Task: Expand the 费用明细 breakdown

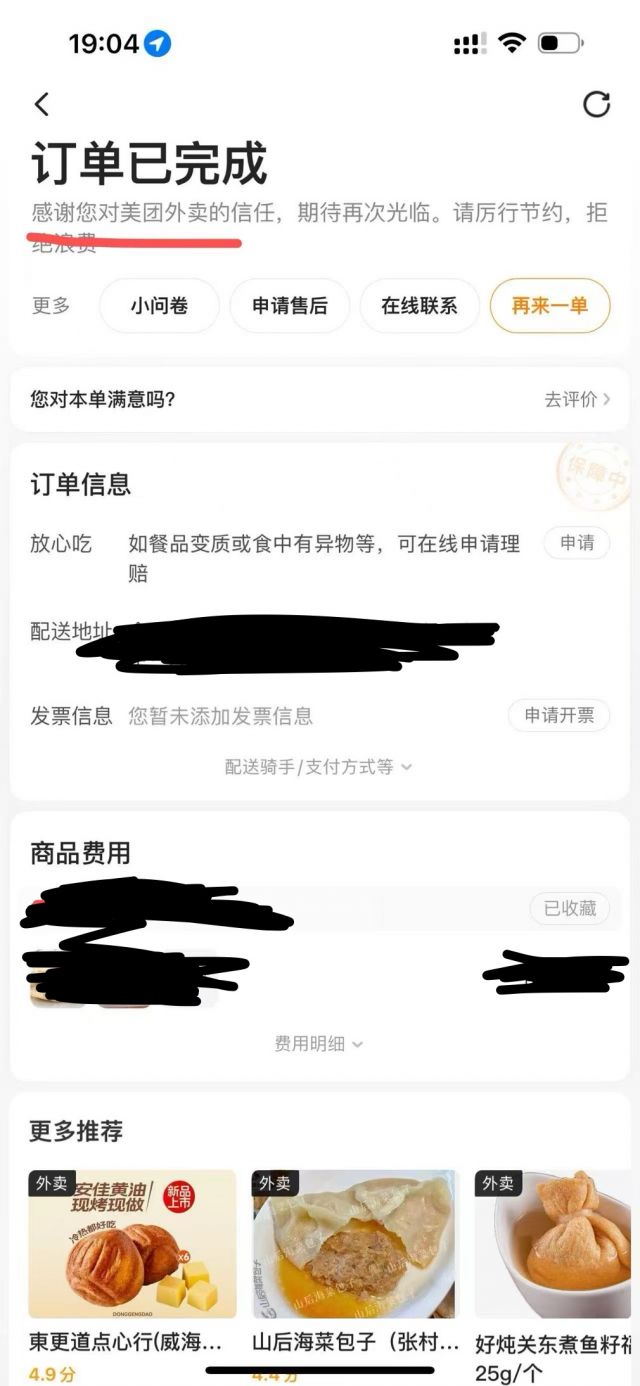Action: point(319,1043)
